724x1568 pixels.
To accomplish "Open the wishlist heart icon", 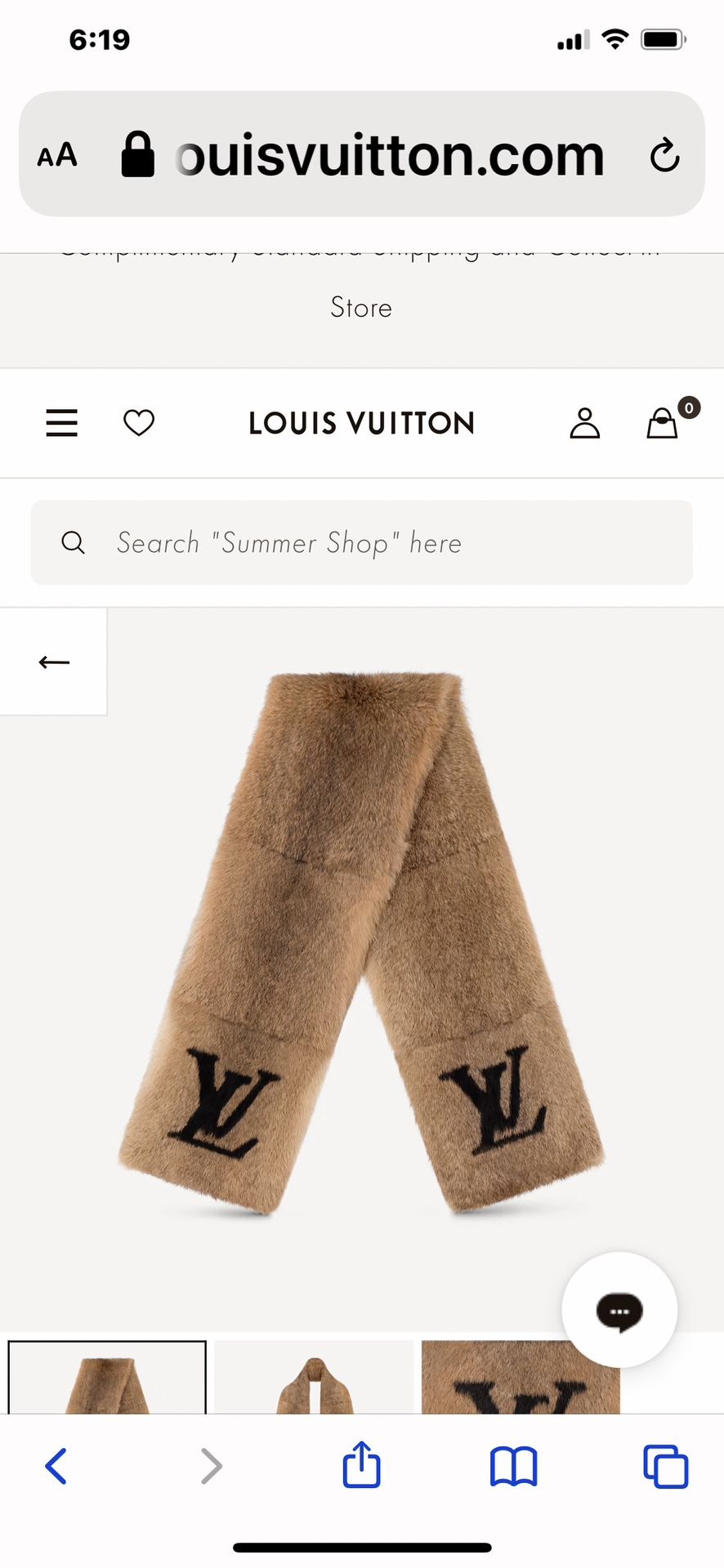I will (139, 423).
